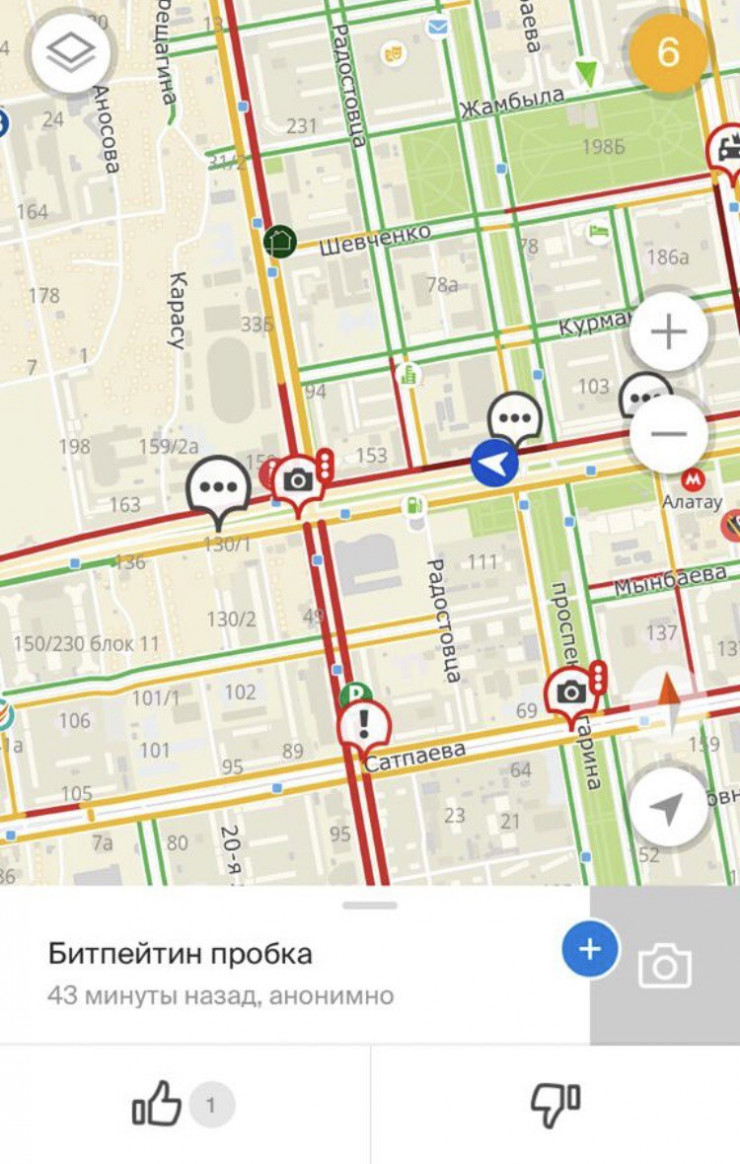Image resolution: width=740 pixels, height=1164 pixels.
Task: Open the speed camera marker near 153
Action: coord(298,480)
